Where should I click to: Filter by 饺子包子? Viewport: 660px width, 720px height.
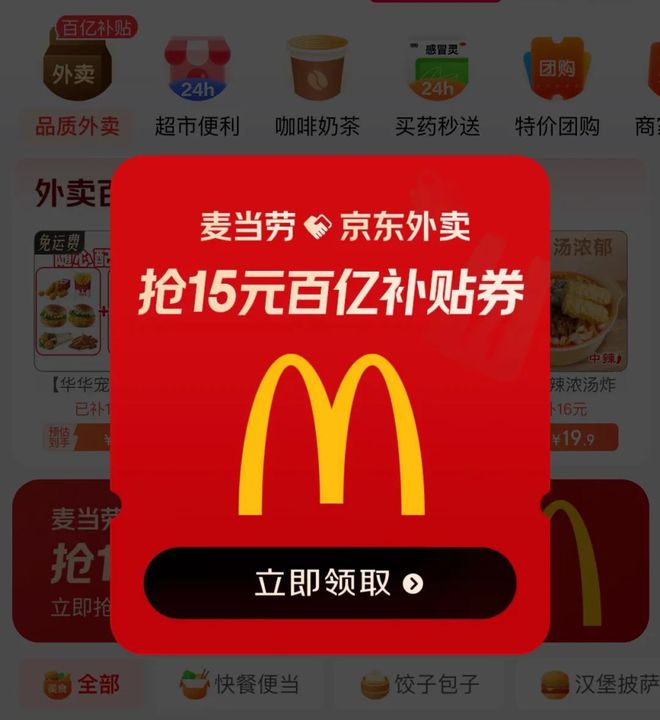tap(420, 684)
